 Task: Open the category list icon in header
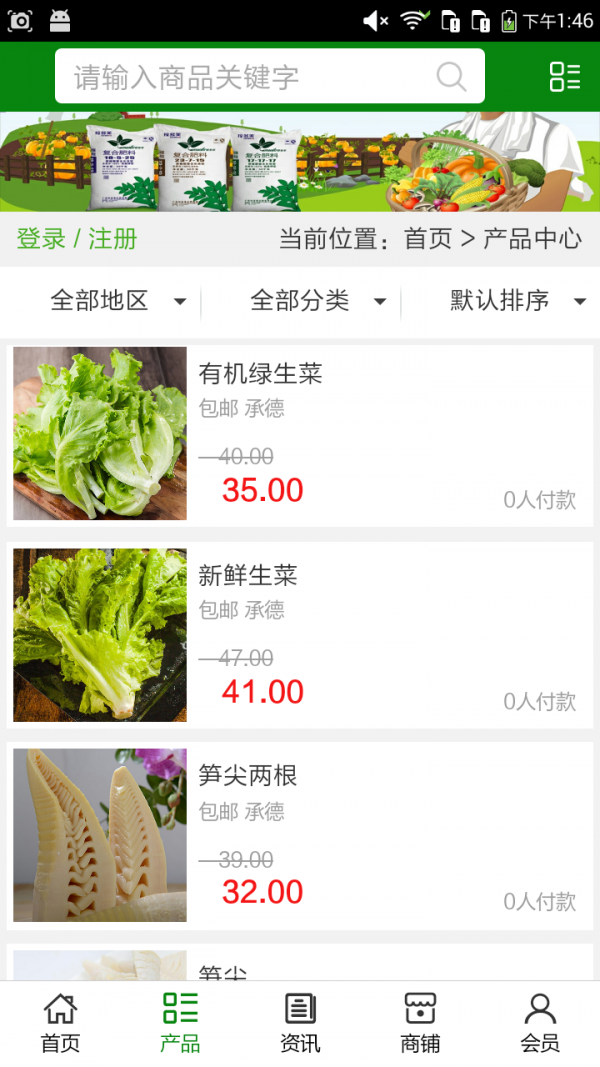point(565,77)
